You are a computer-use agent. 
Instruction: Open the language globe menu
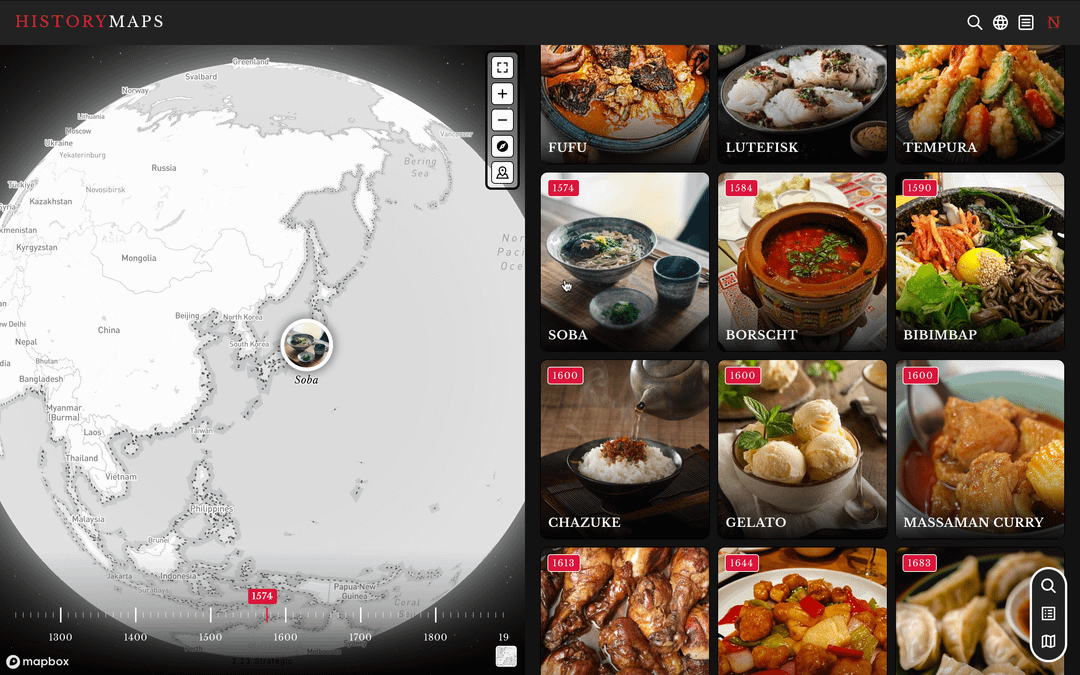click(x=1000, y=22)
